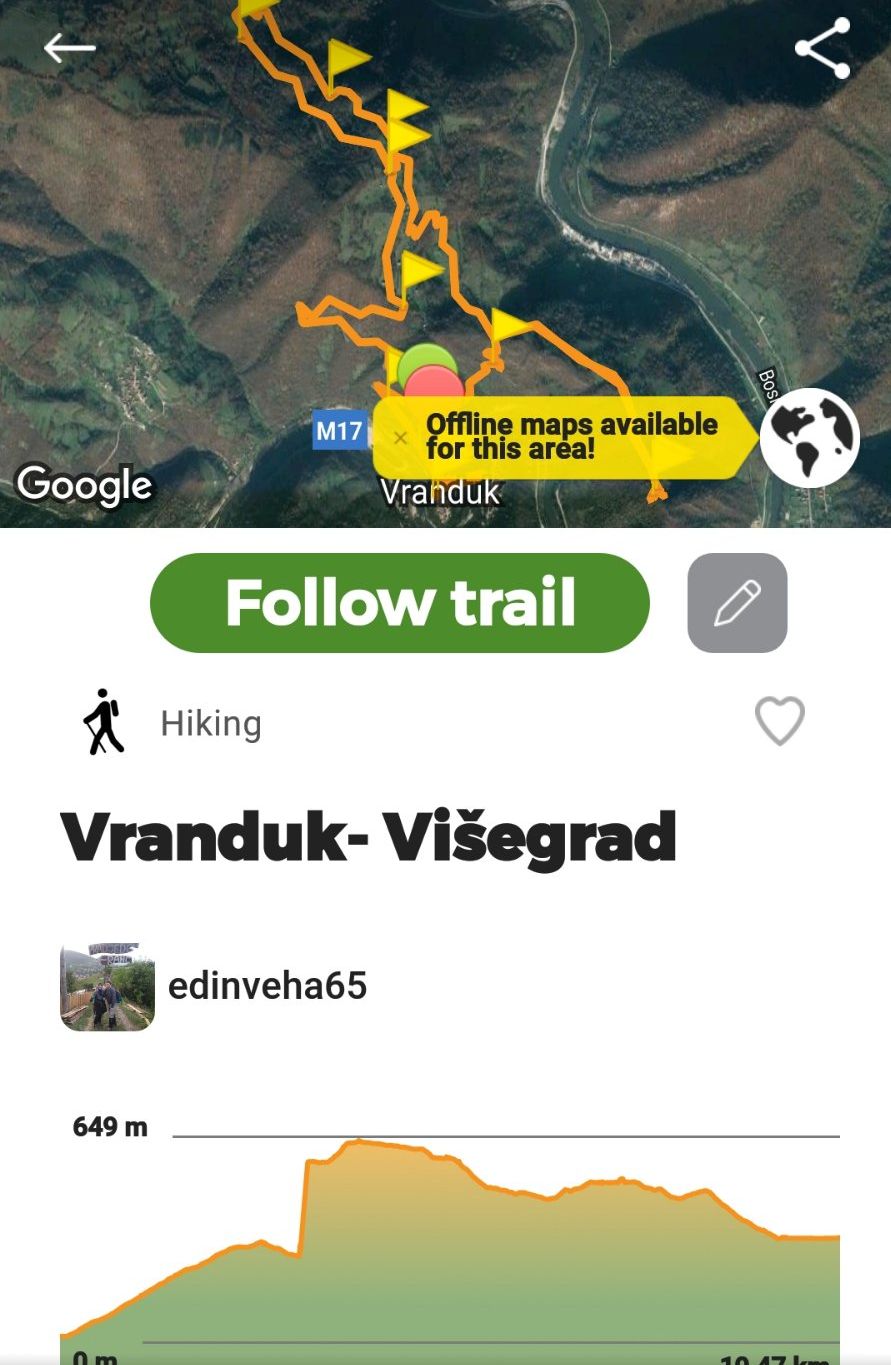Open the offline maps globe button
This screenshot has height=1365, width=891.
pos(809,438)
